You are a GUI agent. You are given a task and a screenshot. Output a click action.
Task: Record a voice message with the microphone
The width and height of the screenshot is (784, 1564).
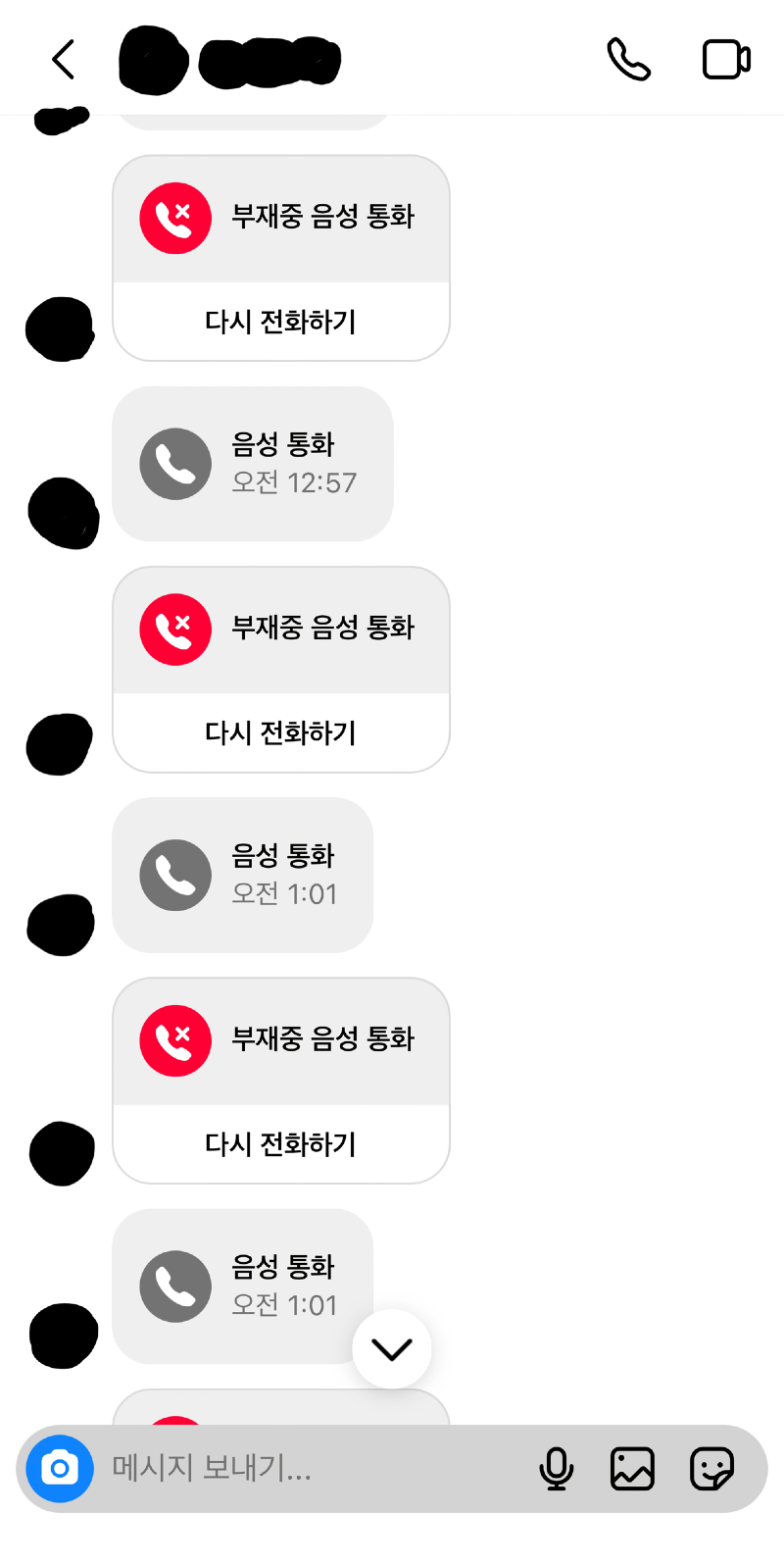tap(557, 1468)
